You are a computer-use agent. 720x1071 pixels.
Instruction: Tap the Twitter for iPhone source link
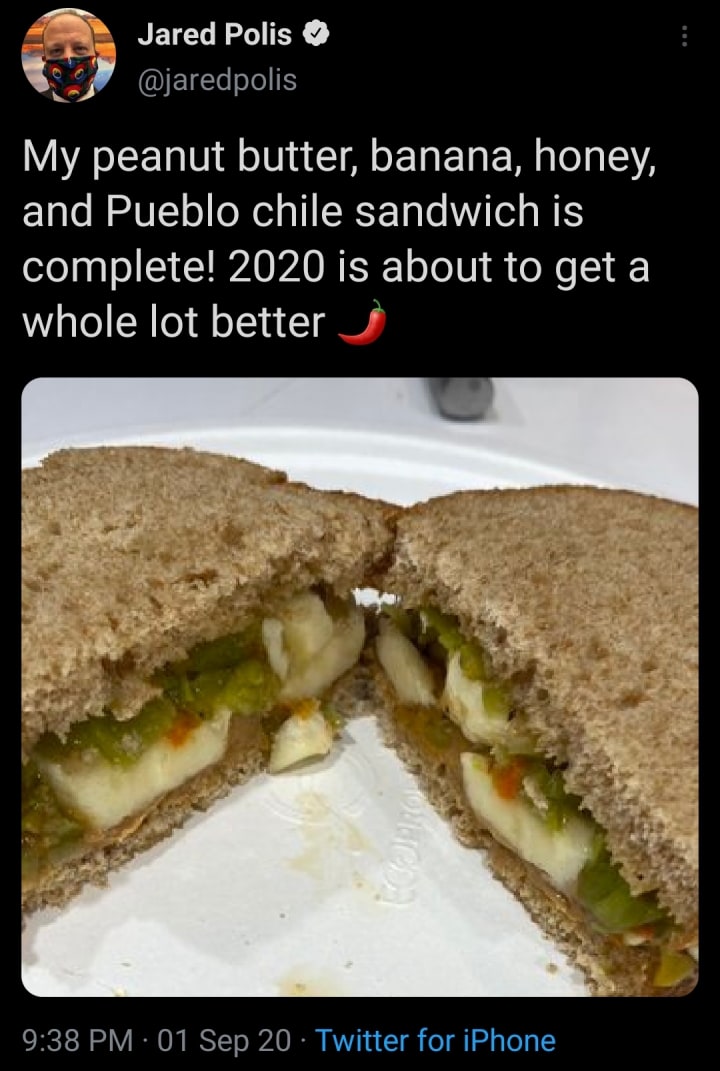(x=435, y=1040)
